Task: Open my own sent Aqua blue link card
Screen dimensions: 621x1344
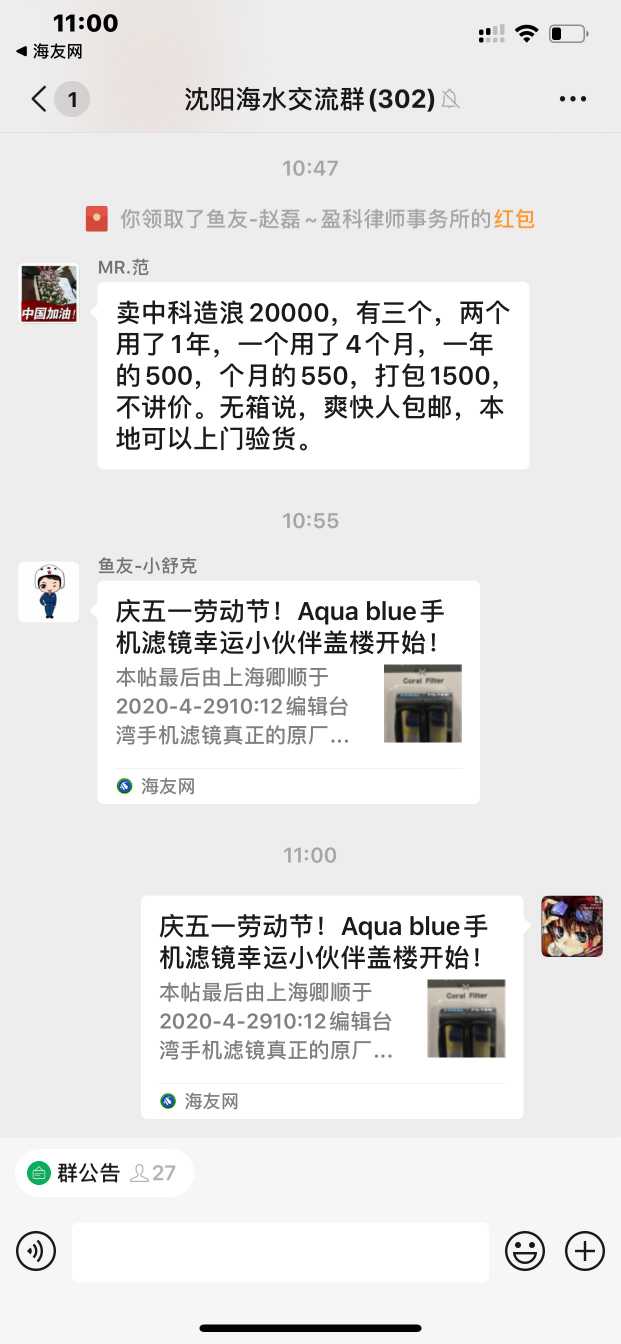Action: [x=331, y=1006]
